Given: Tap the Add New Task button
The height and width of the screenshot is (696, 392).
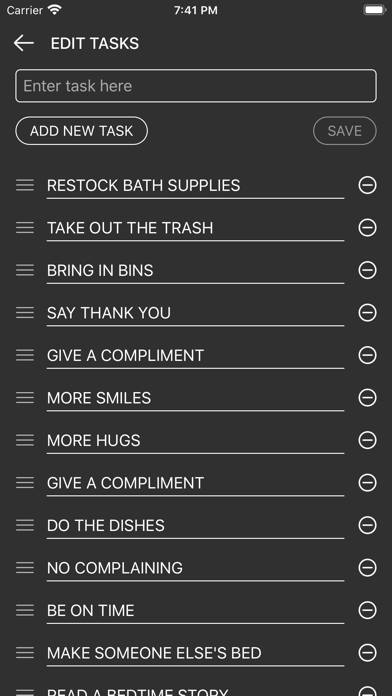Looking at the screenshot, I should click(82, 131).
